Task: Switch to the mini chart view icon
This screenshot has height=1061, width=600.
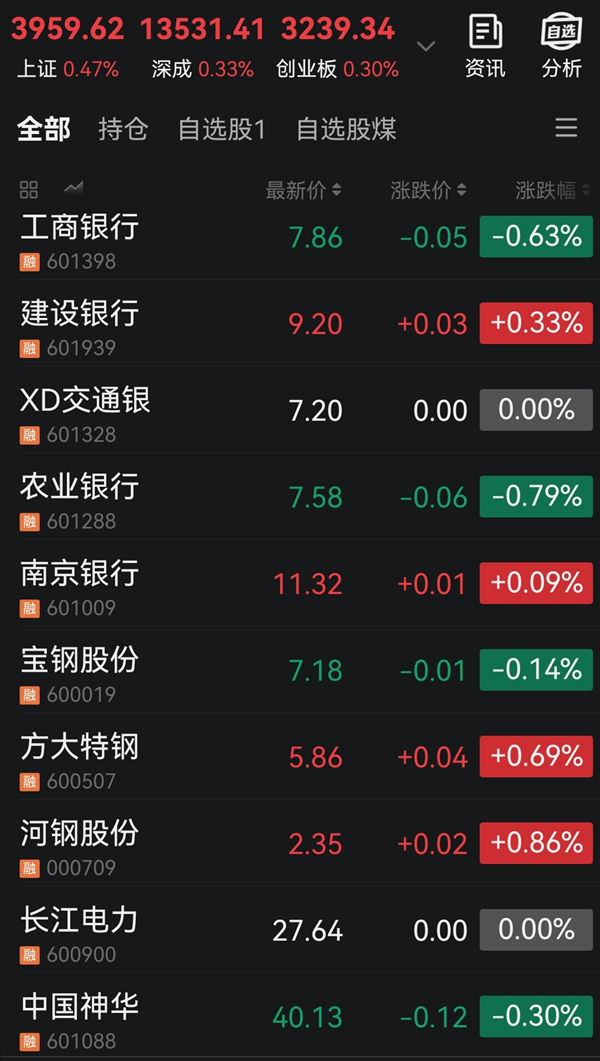Action: [x=73, y=189]
